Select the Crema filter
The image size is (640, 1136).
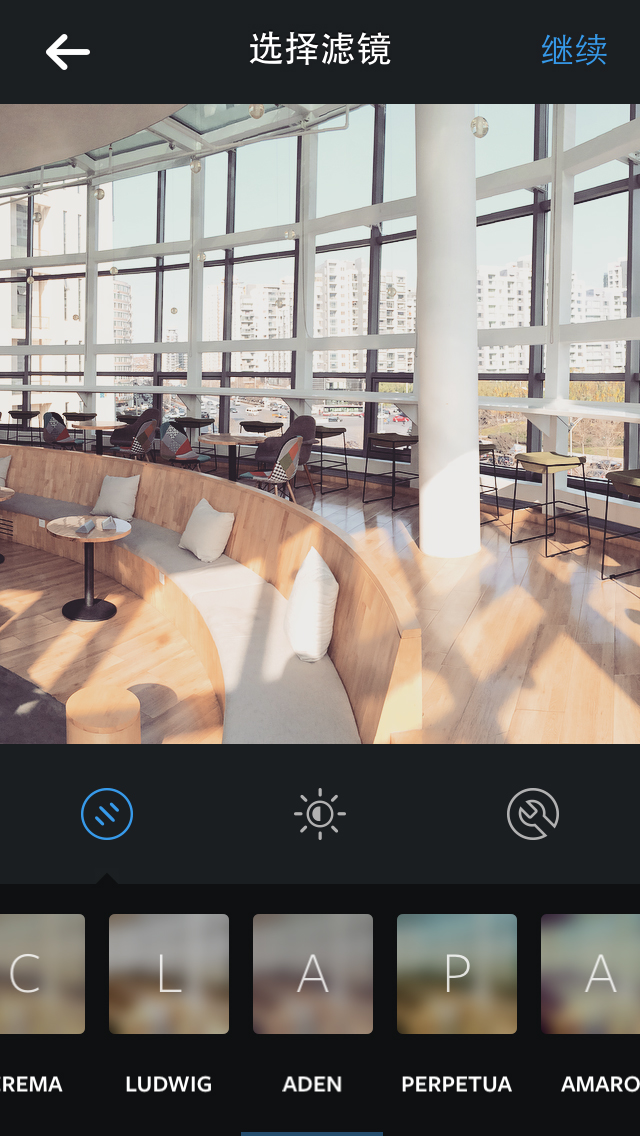(40, 974)
